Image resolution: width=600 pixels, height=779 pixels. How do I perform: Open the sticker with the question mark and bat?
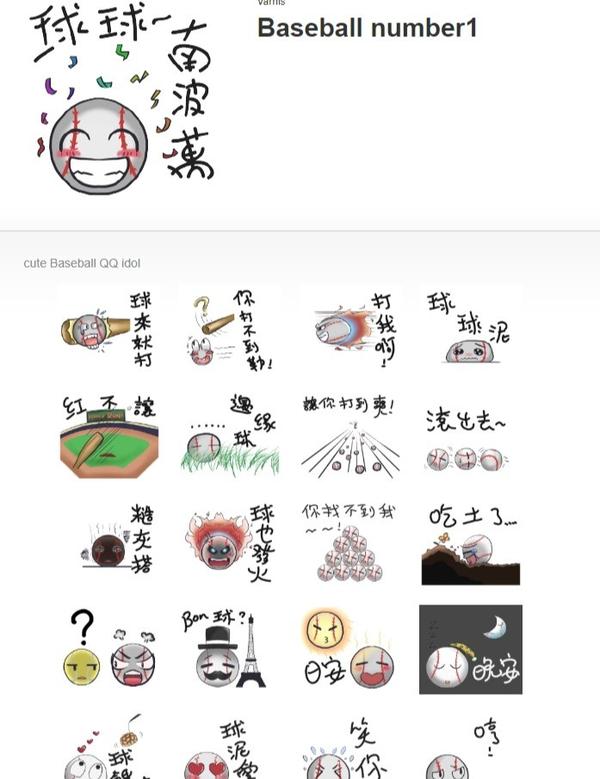[x=228, y=329]
